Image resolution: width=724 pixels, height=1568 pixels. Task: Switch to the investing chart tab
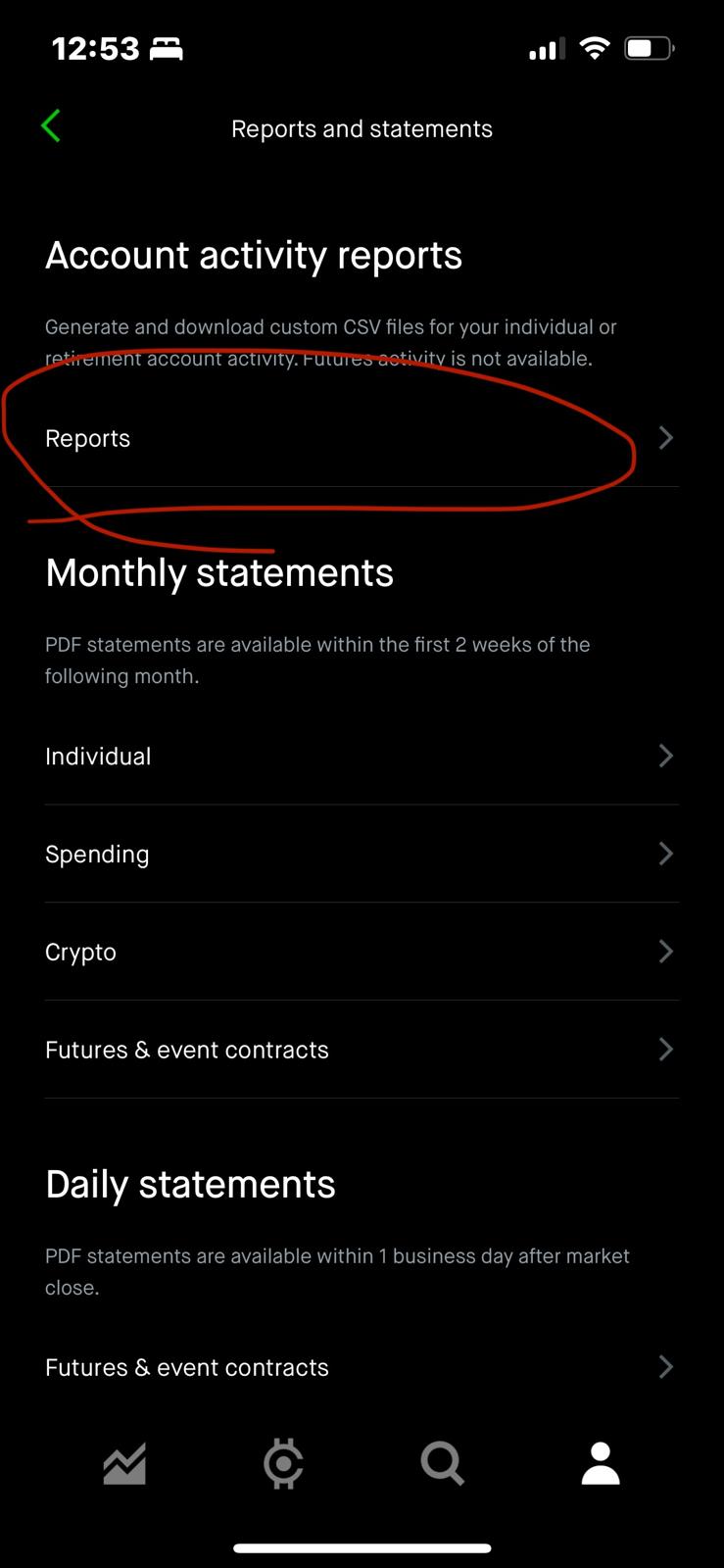[124, 1464]
